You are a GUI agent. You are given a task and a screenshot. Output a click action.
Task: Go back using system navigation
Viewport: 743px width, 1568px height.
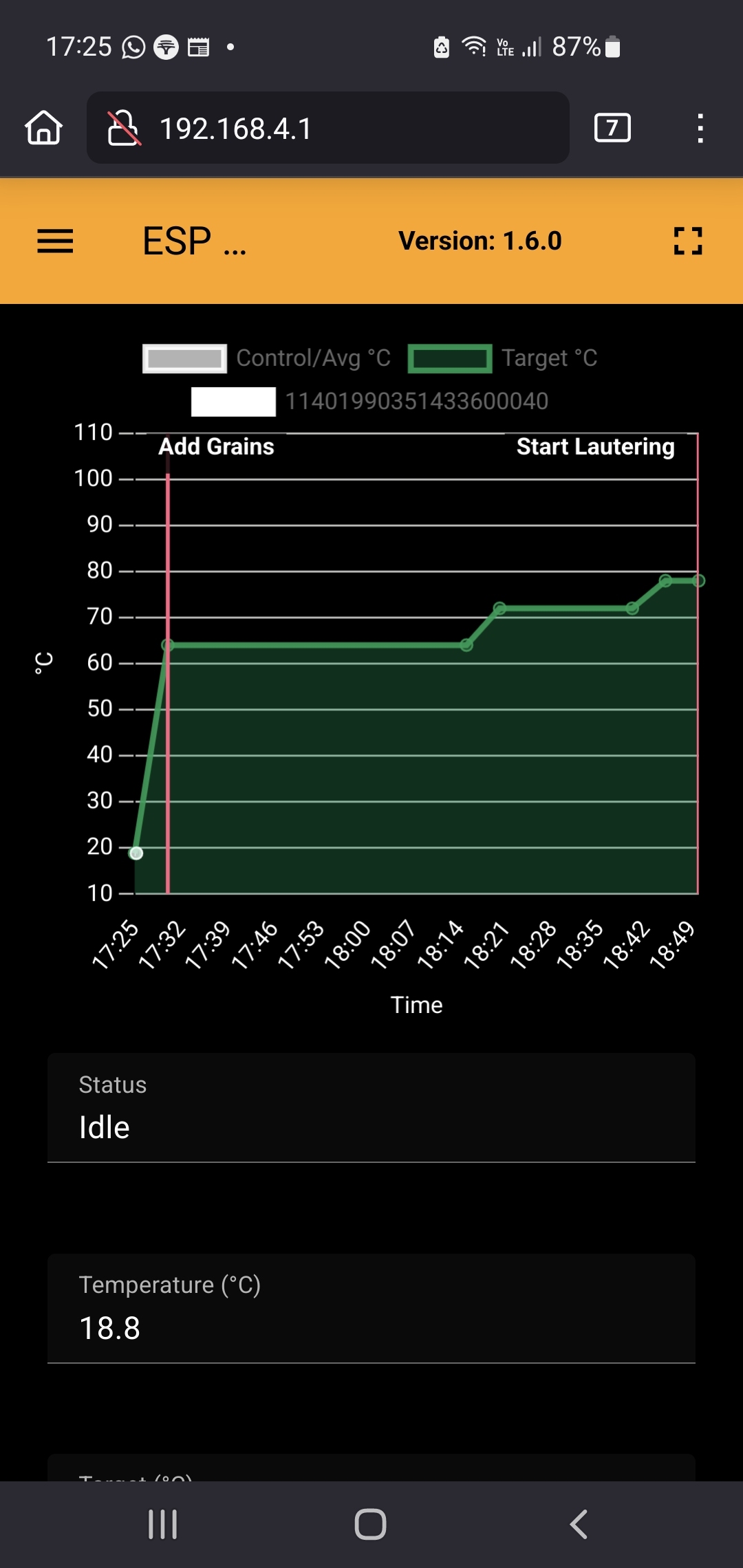[579, 1525]
